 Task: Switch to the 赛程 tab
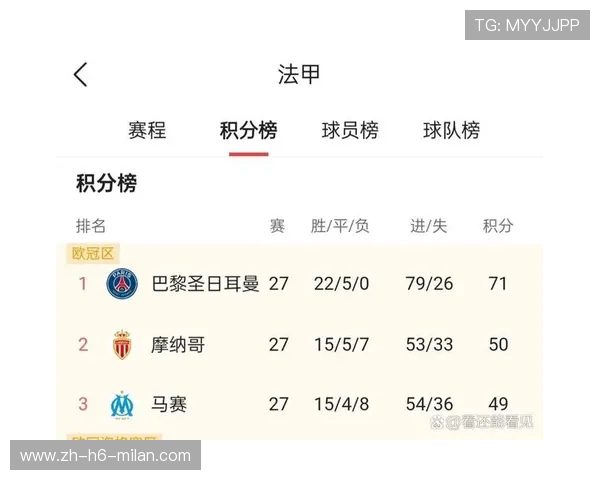tap(147, 130)
